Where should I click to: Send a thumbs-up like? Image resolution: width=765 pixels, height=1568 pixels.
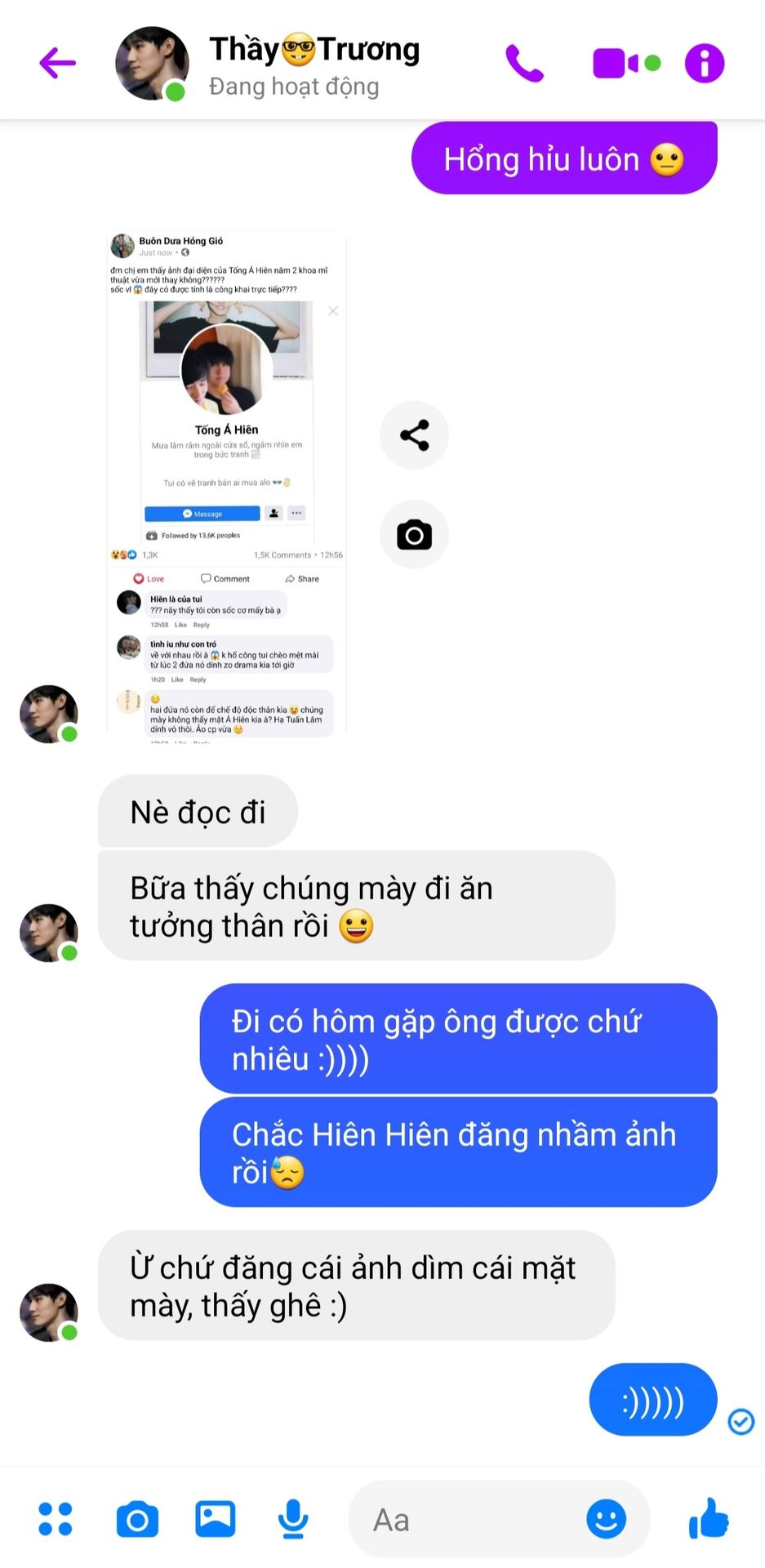pyautogui.click(x=709, y=1518)
